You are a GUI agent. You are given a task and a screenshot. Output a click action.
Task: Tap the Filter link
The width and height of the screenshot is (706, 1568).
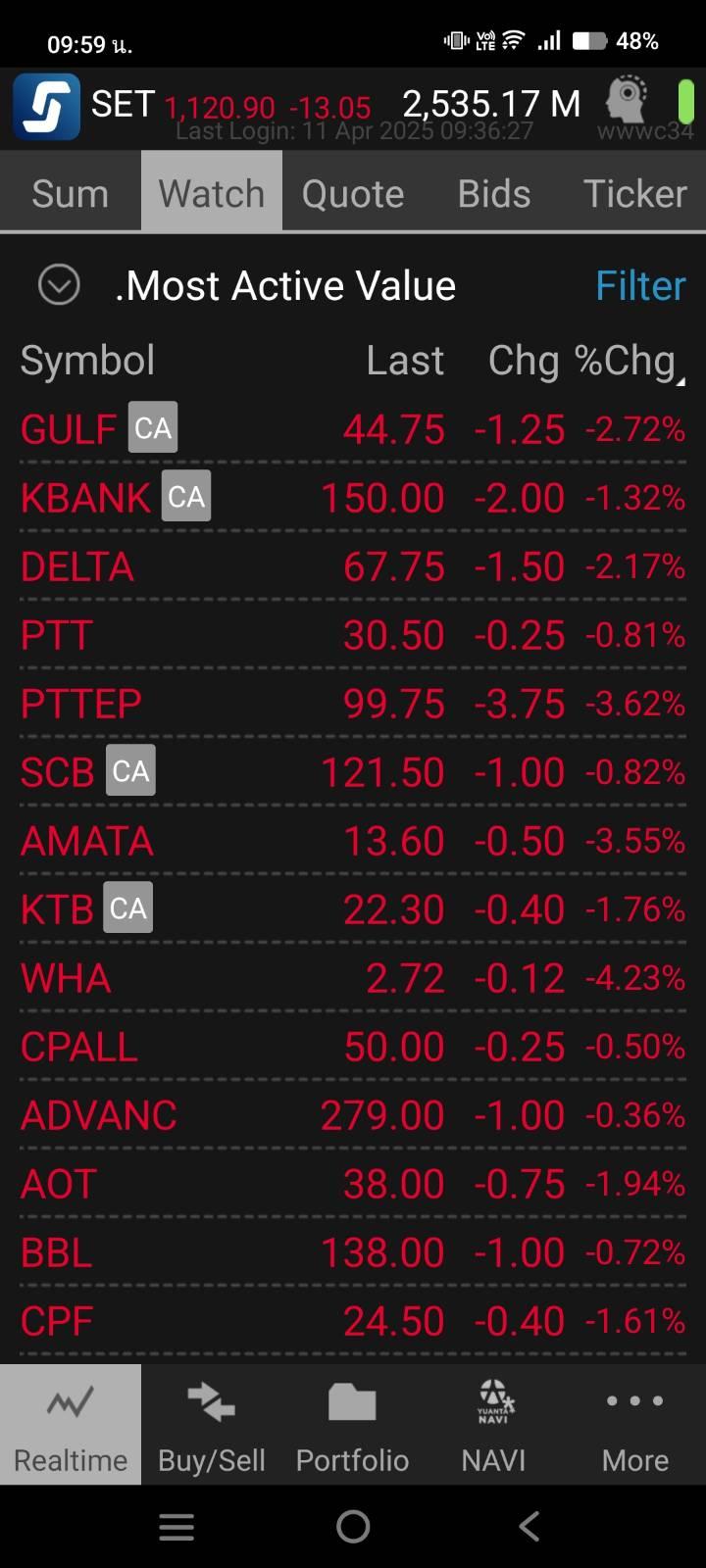[640, 286]
